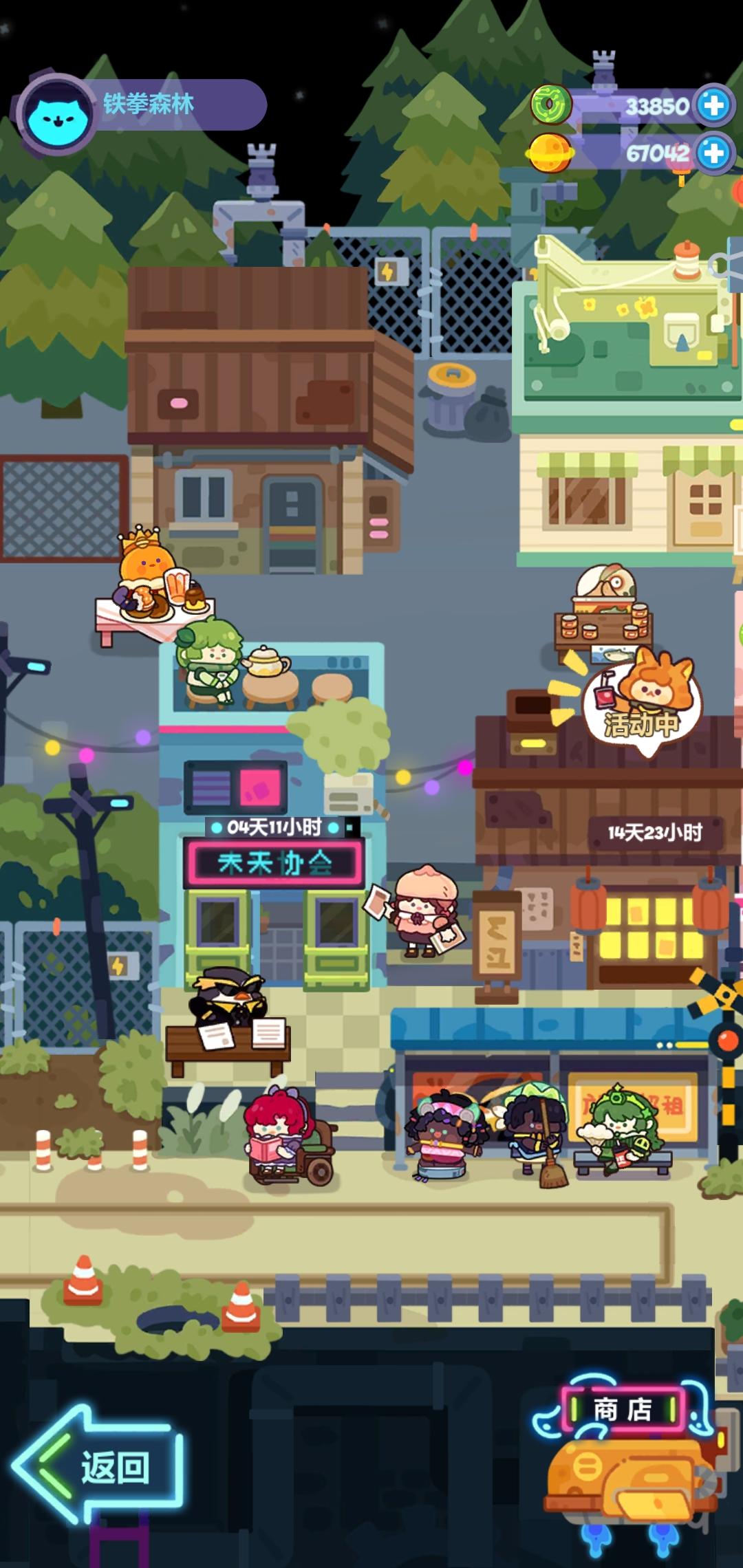The image size is (743, 1568).
Task: Click the plus button next to 33850
Action: coord(714,105)
